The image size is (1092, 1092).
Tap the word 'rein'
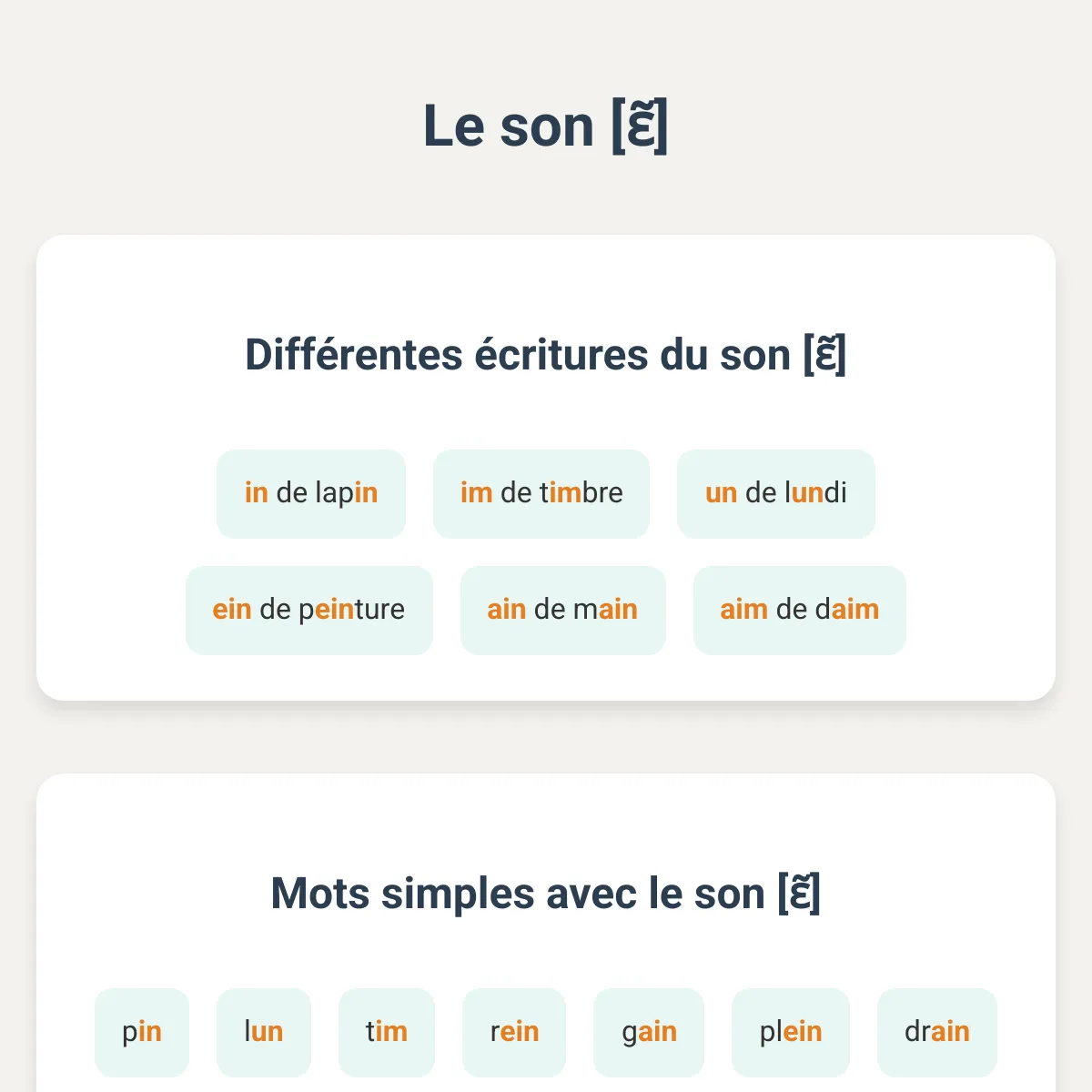click(514, 1032)
